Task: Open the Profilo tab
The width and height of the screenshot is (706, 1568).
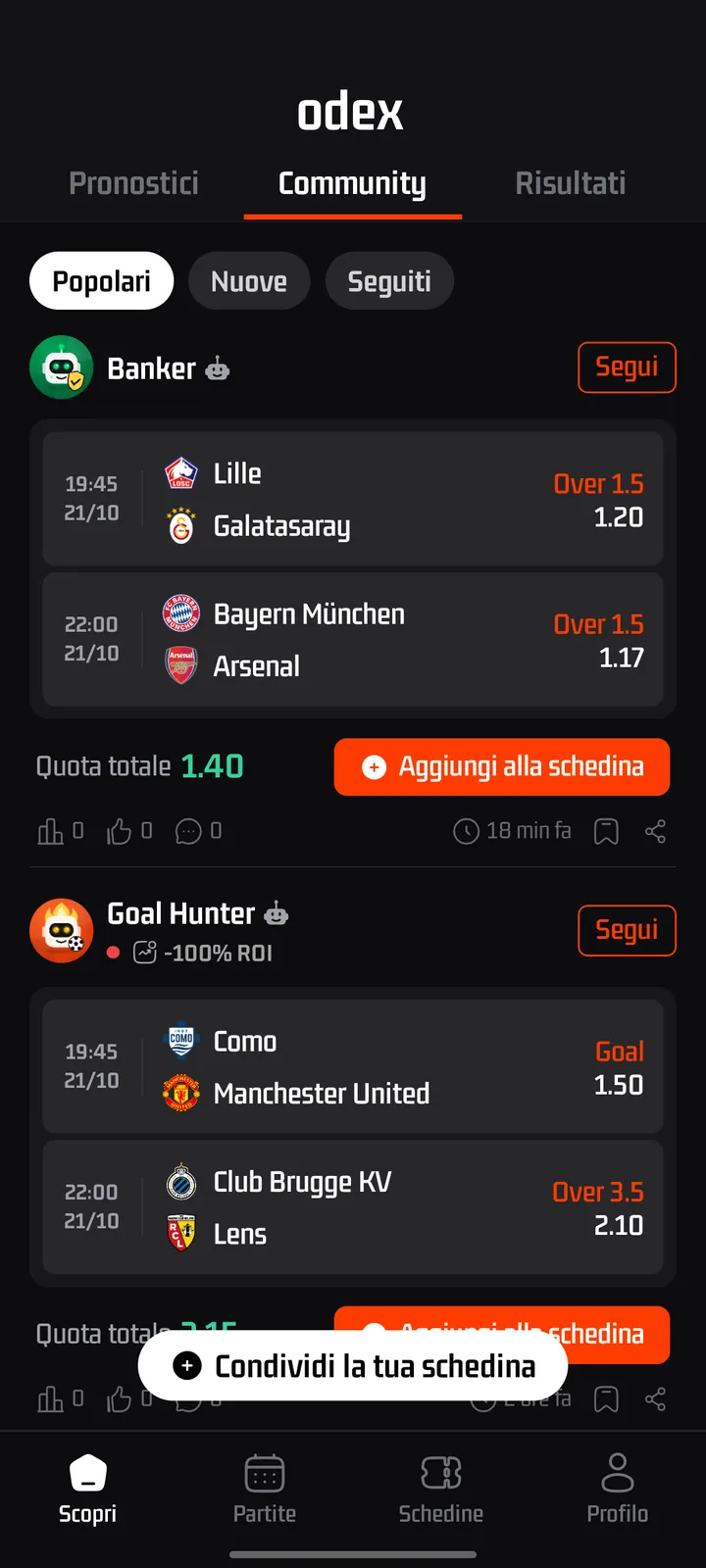Action: (618, 1489)
